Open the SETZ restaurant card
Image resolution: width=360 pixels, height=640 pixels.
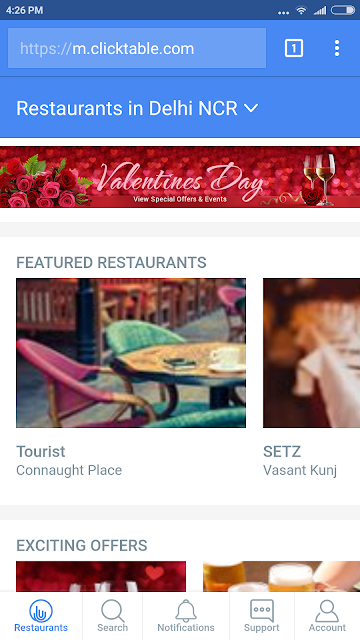click(x=311, y=378)
